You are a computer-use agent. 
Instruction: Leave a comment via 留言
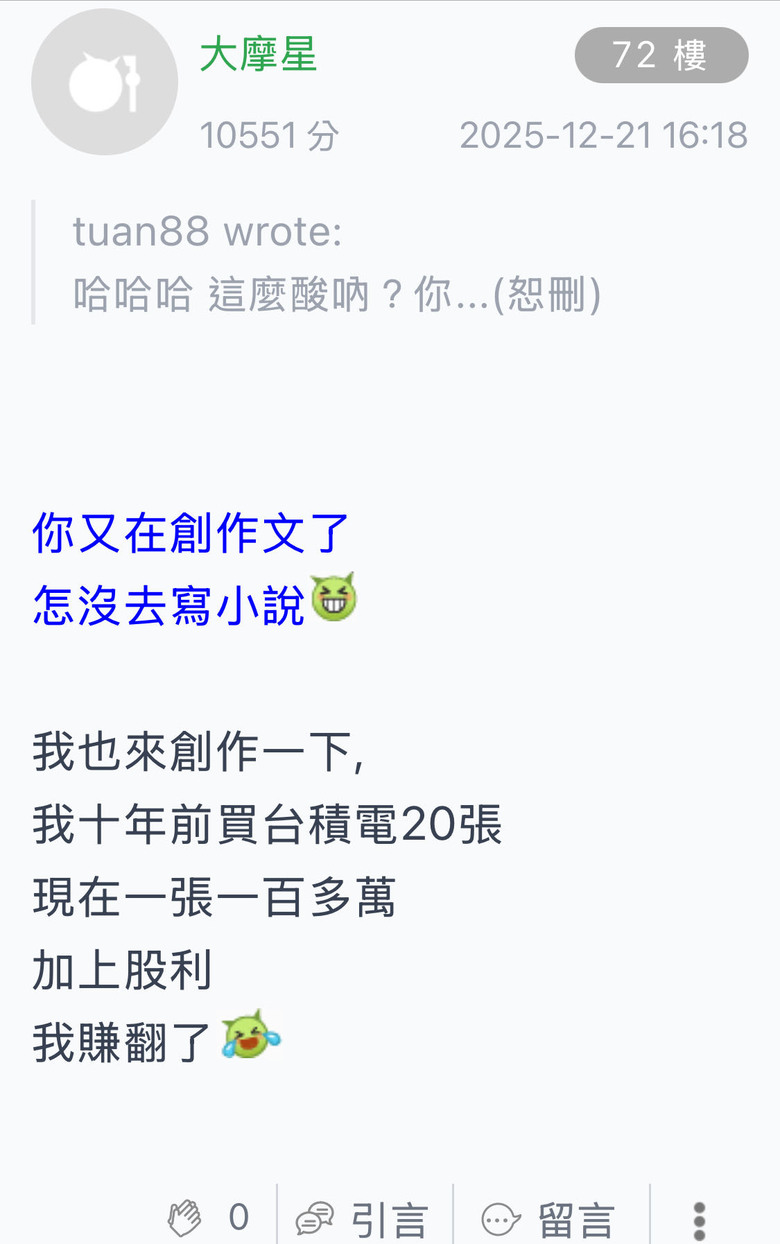tap(548, 1218)
